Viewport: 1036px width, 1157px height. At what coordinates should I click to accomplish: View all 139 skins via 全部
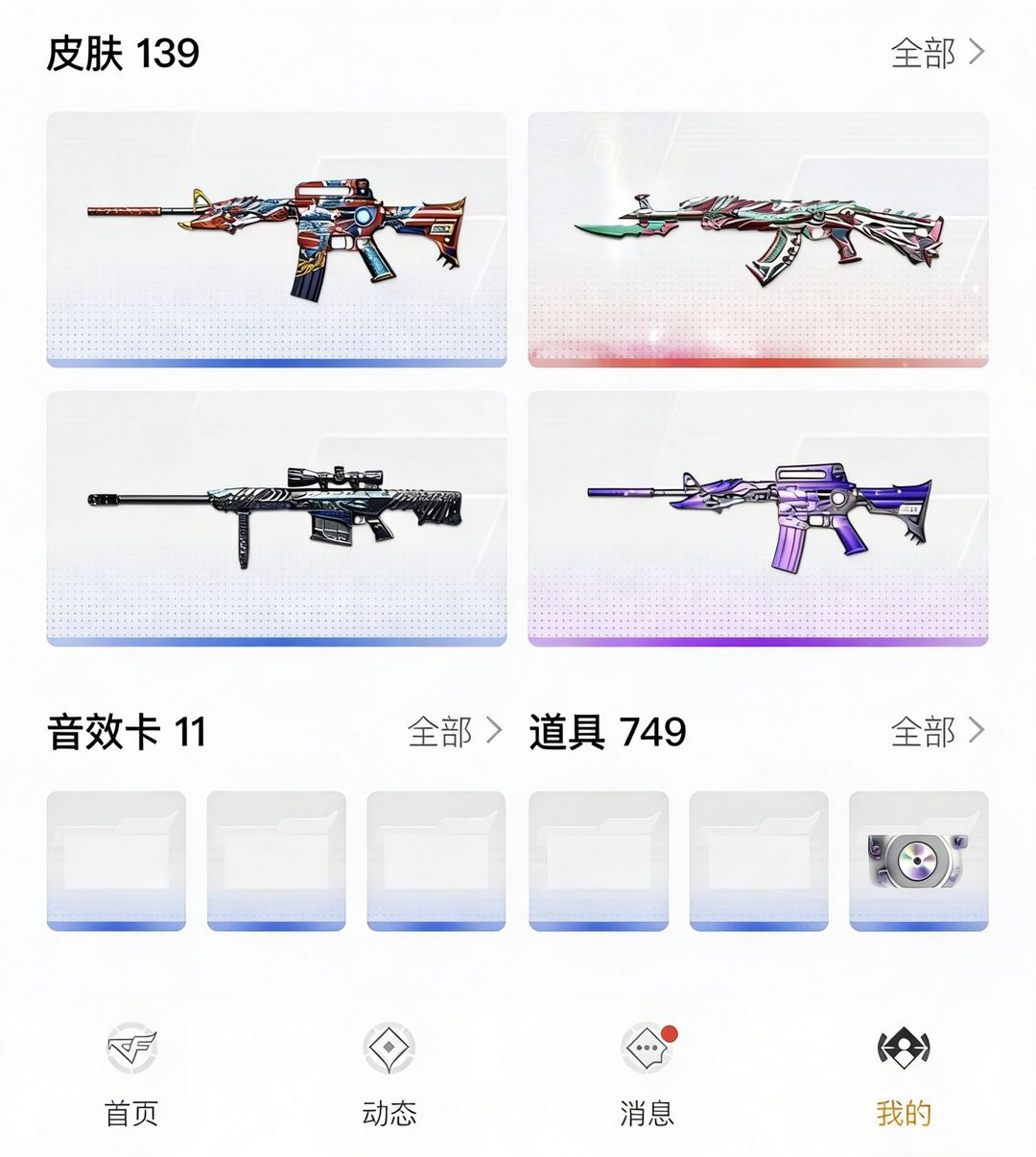pos(936,54)
